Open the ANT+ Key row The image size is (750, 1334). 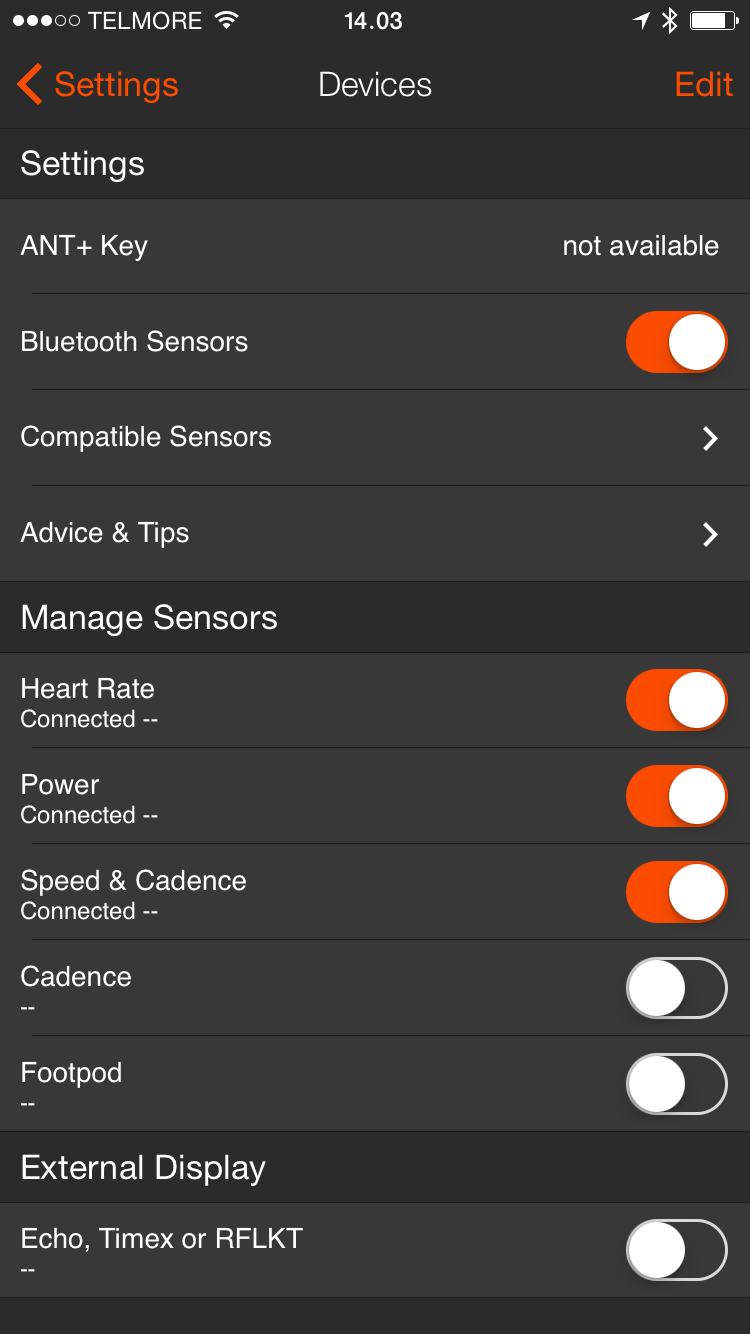click(375, 246)
